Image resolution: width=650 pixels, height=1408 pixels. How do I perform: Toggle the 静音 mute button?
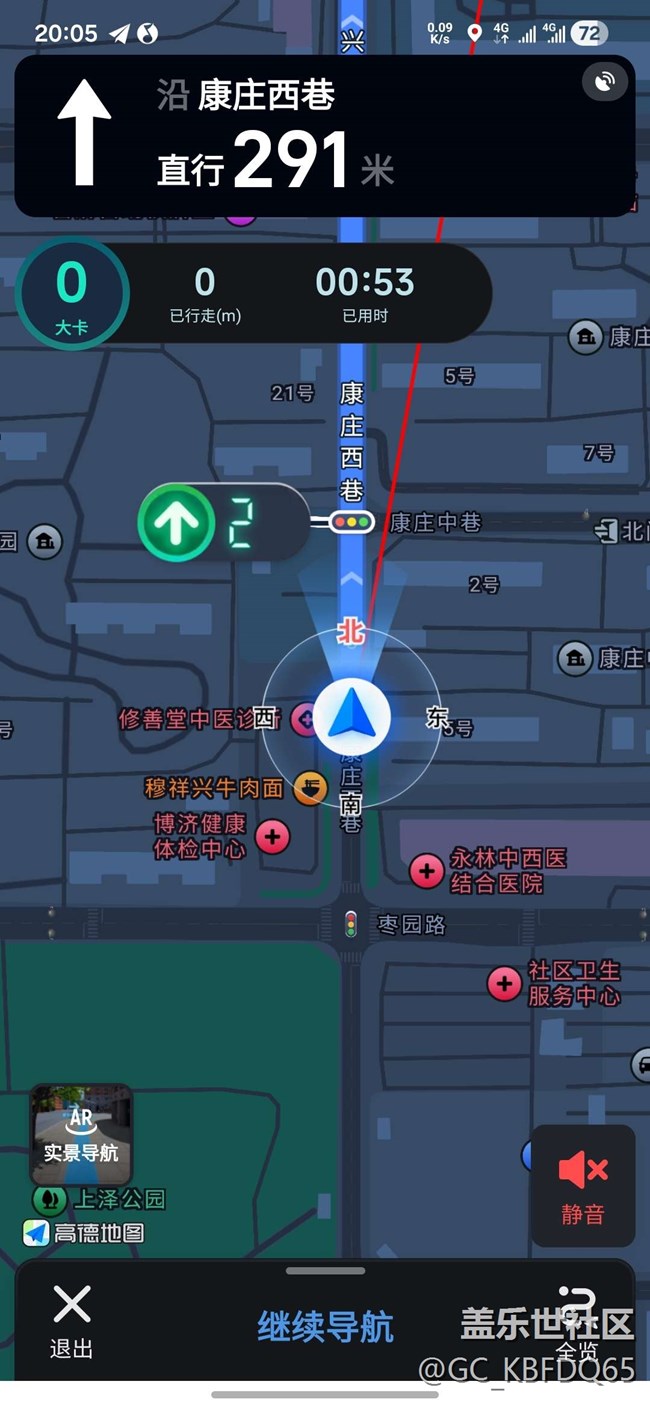coord(583,1186)
